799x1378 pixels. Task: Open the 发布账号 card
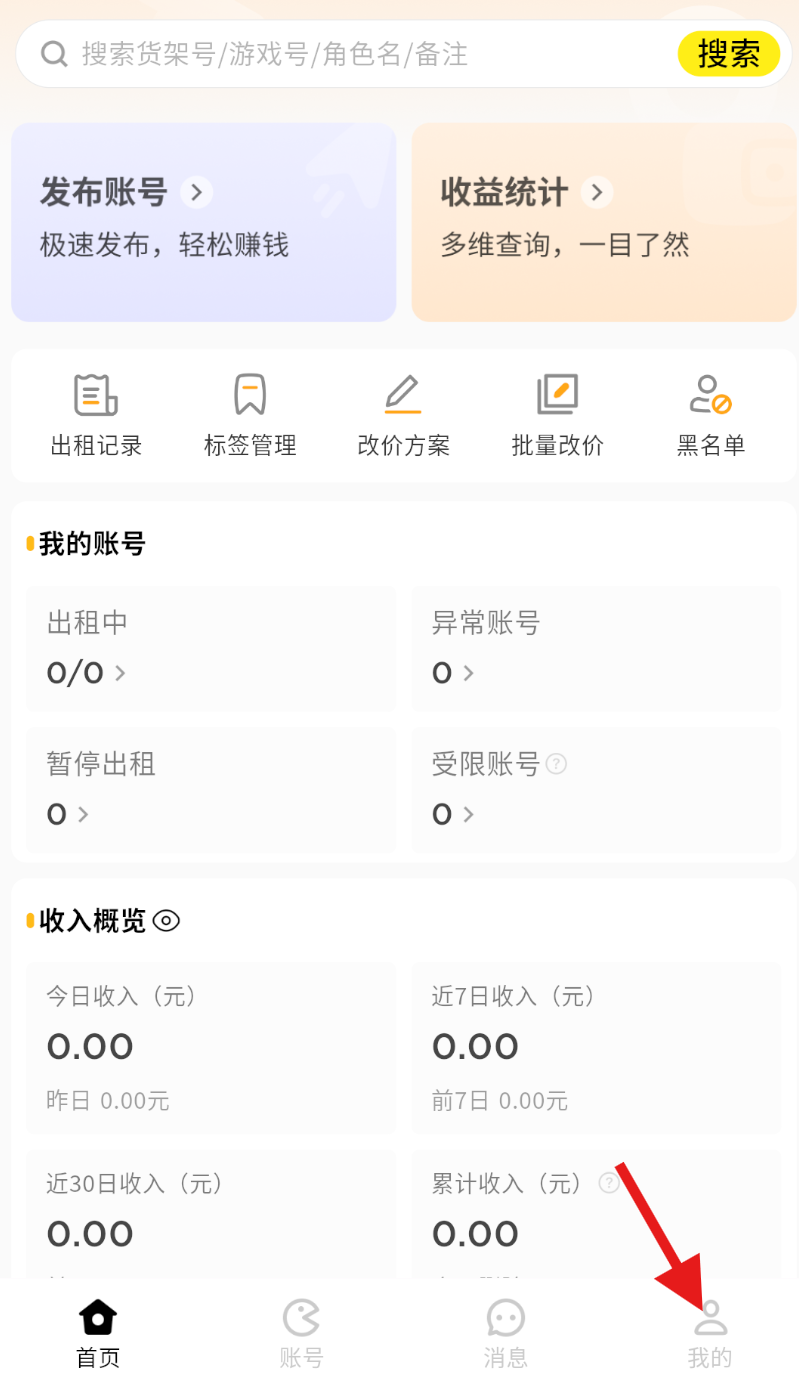(x=204, y=222)
